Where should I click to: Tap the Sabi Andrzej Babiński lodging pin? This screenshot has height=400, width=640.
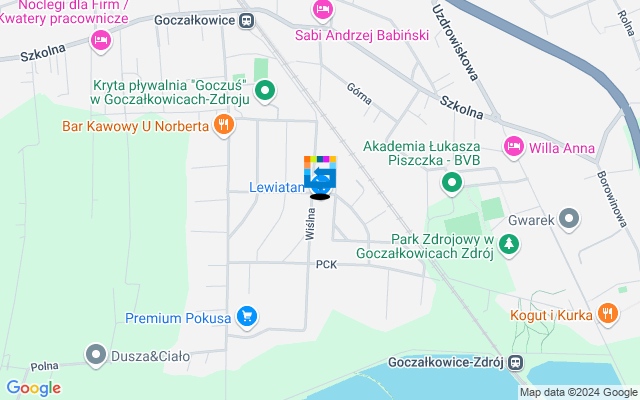(322, 10)
